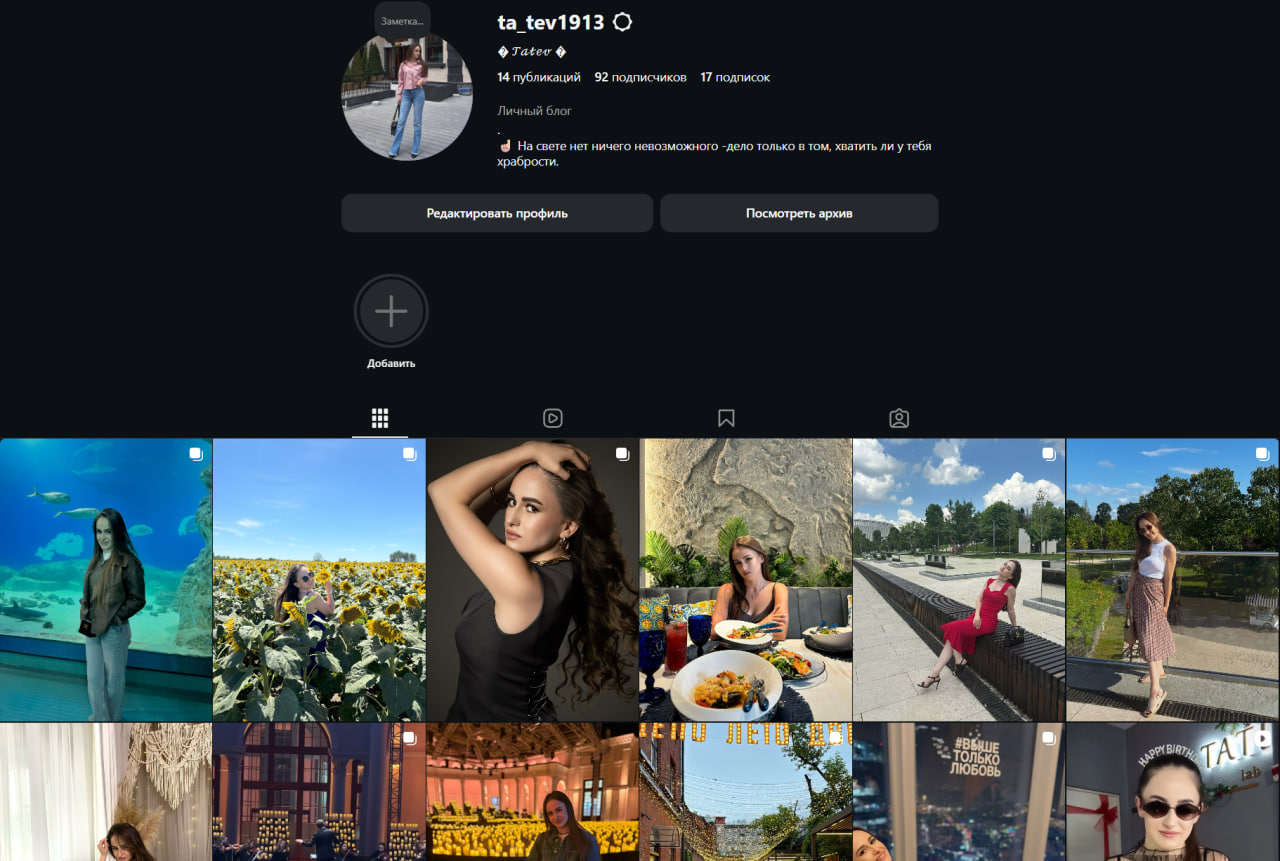Open the settings gear next to ta_tev1913
The height and width of the screenshot is (861, 1280).
pyautogui.click(x=622, y=22)
